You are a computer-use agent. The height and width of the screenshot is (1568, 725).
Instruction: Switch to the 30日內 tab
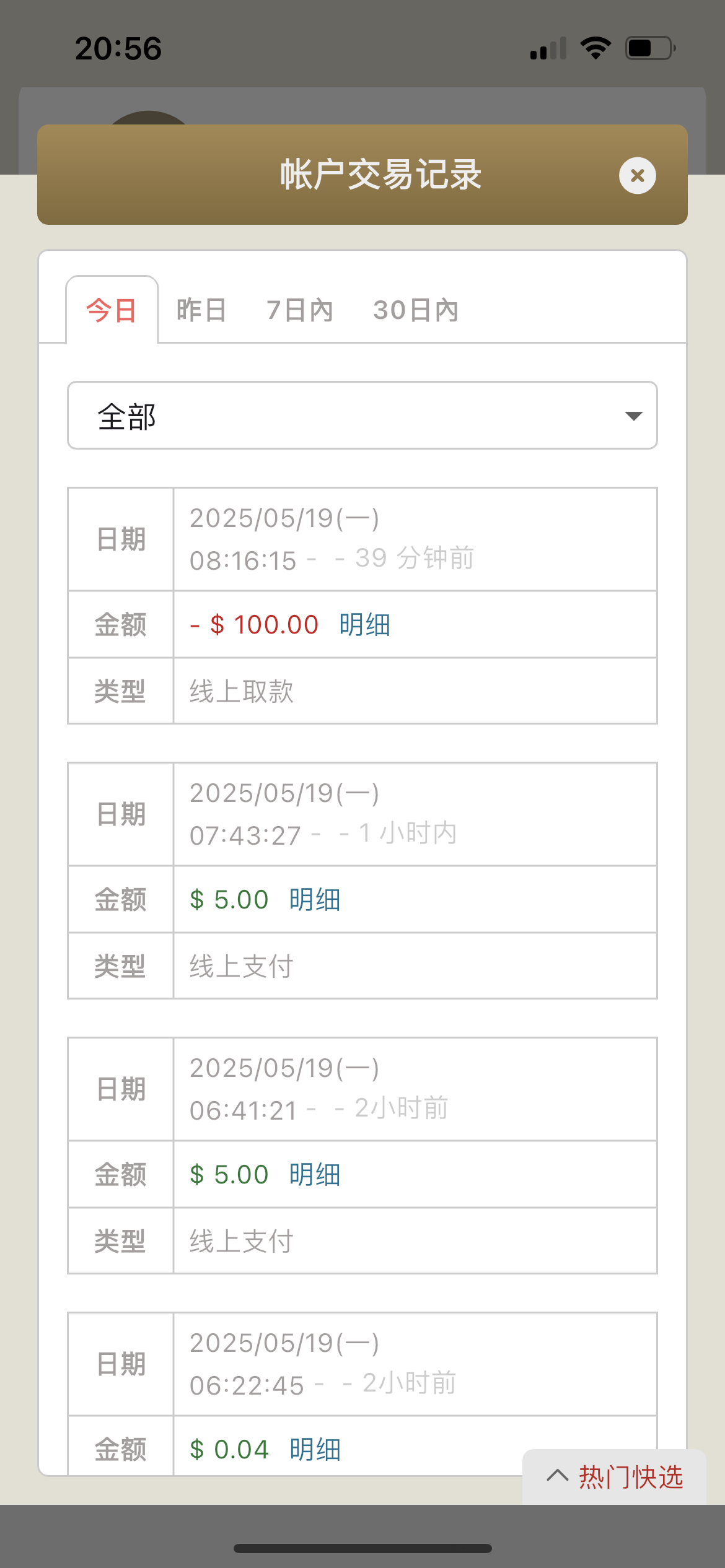click(416, 310)
